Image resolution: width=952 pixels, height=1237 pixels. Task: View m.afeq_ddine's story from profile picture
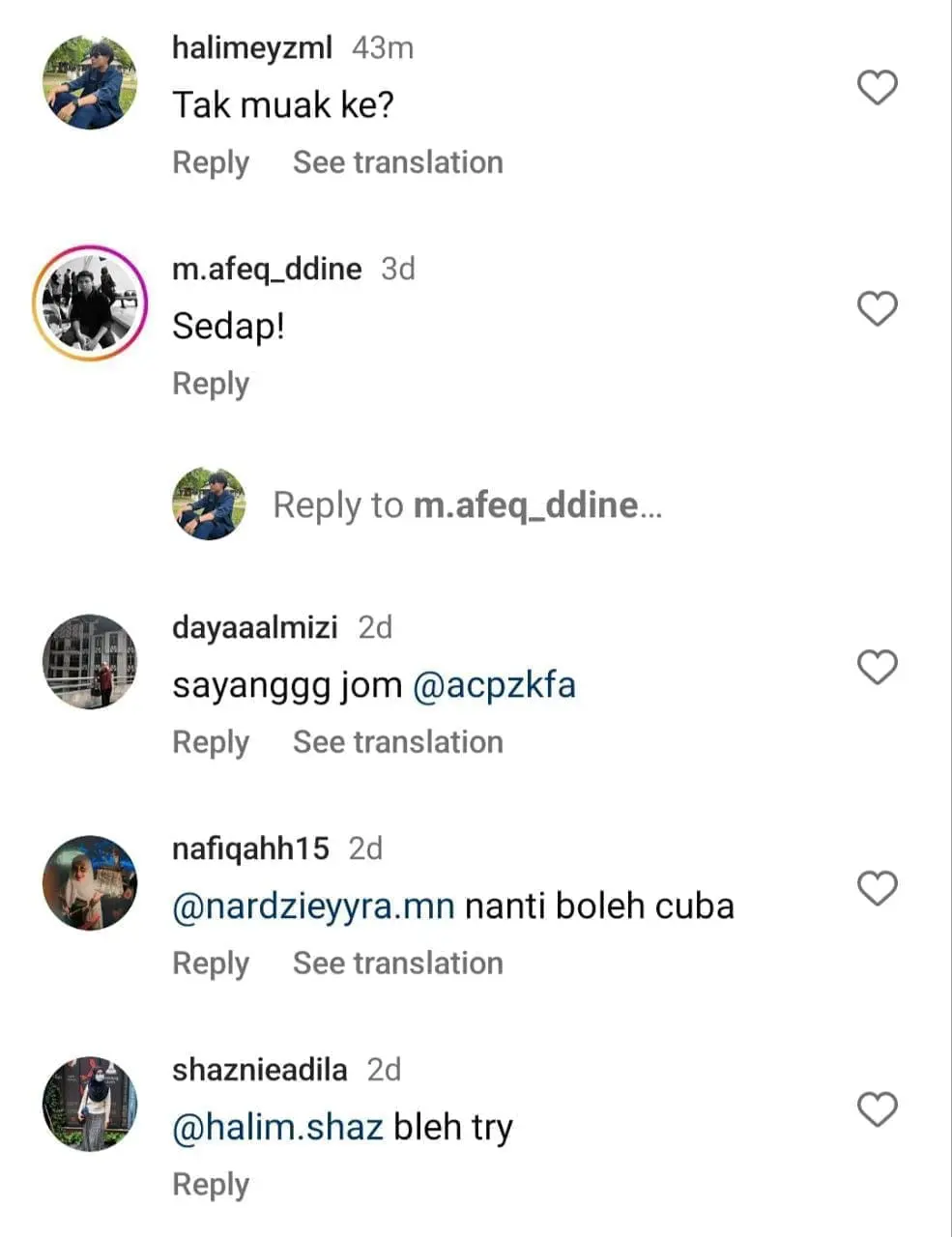click(x=90, y=303)
